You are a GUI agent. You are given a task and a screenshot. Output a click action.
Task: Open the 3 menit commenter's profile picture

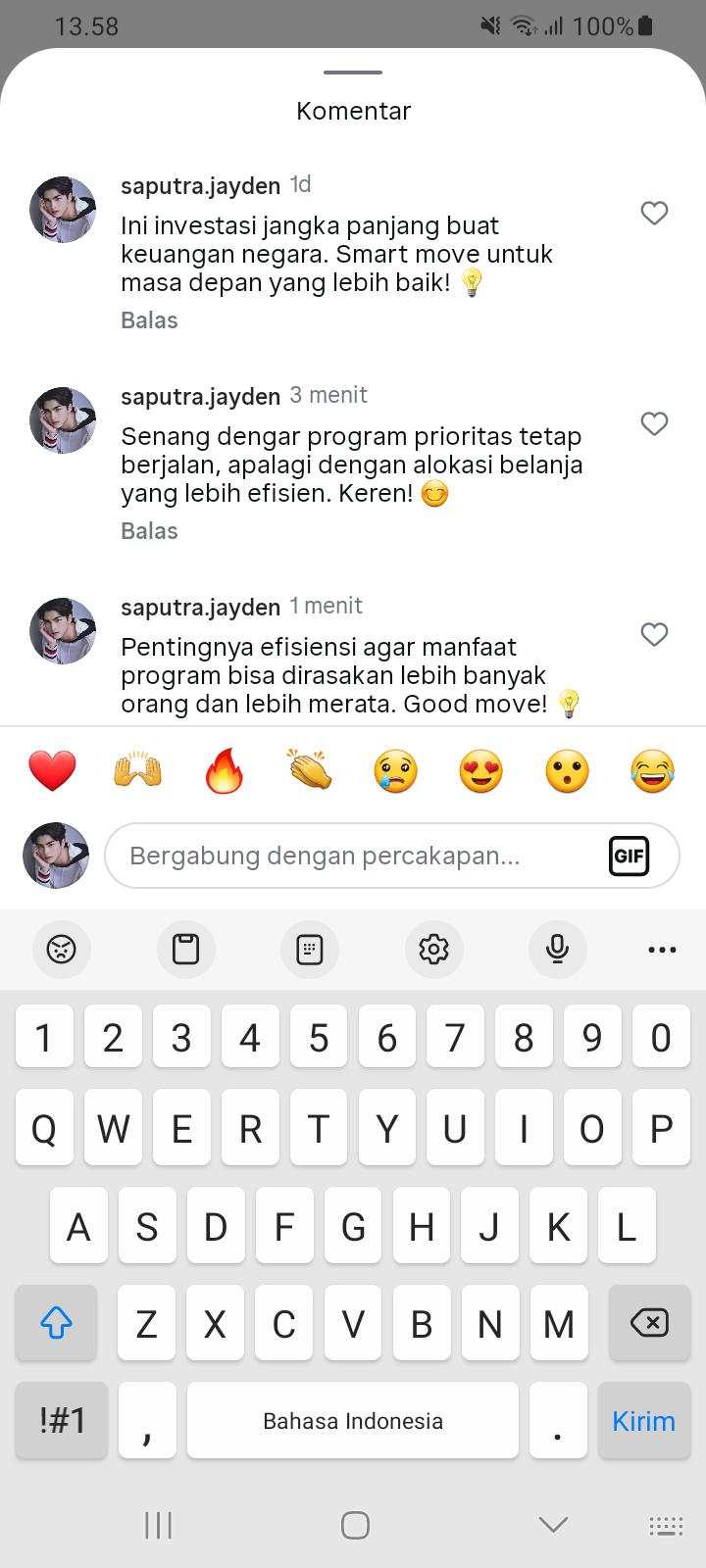pyautogui.click(x=63, y=420)
